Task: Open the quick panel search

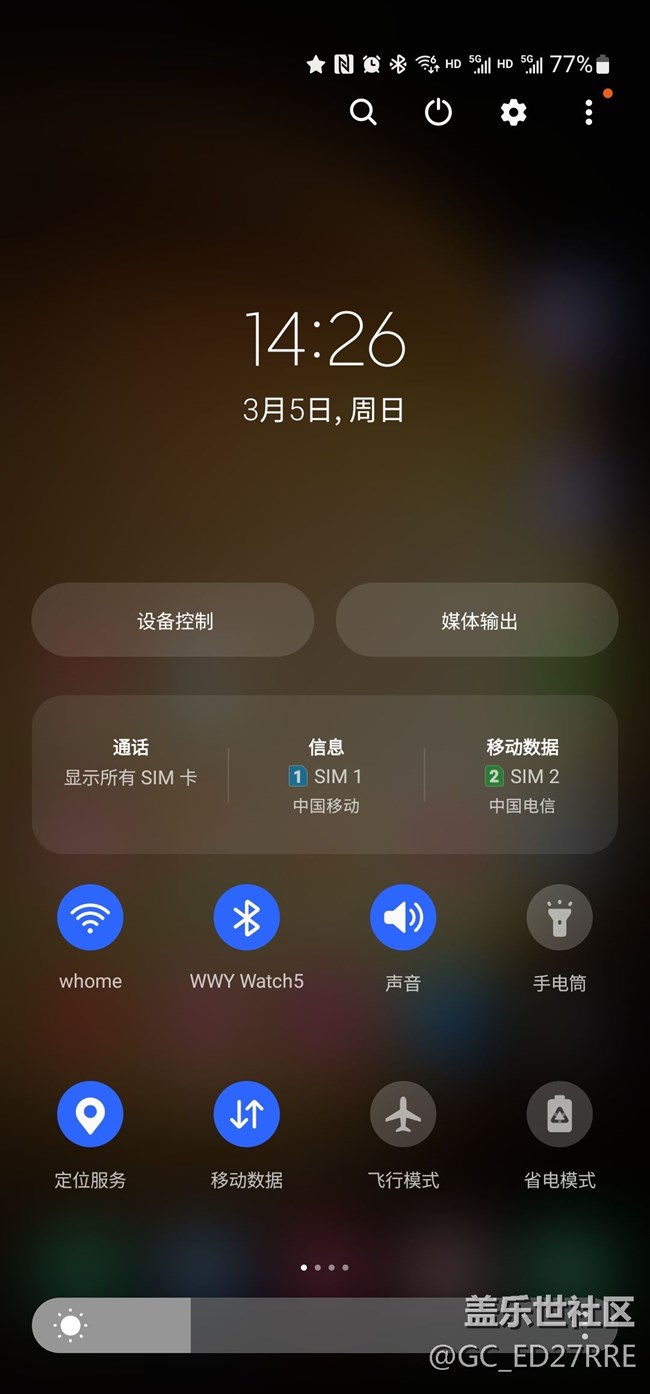Action: (363, 112)
